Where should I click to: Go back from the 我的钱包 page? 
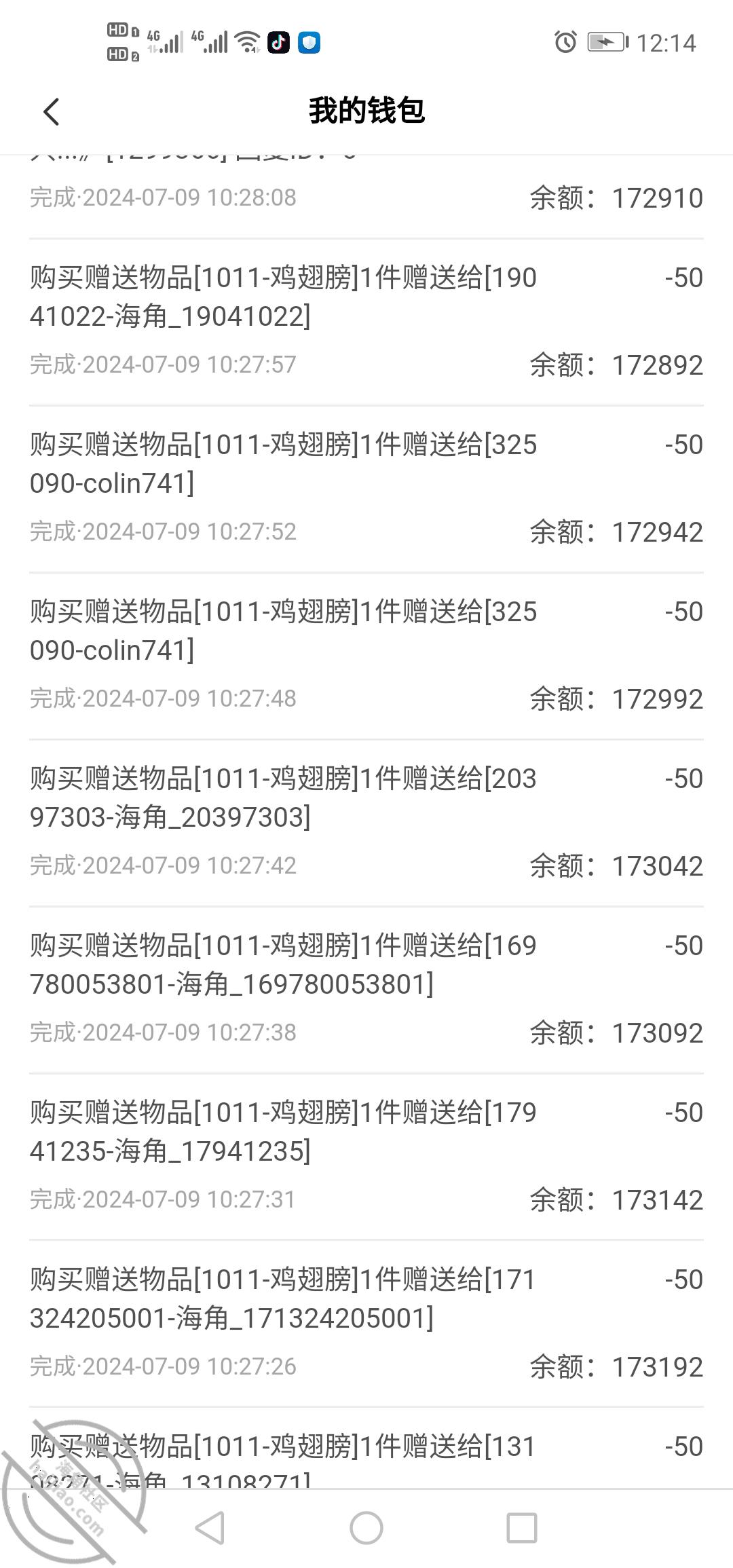(52, 112)
